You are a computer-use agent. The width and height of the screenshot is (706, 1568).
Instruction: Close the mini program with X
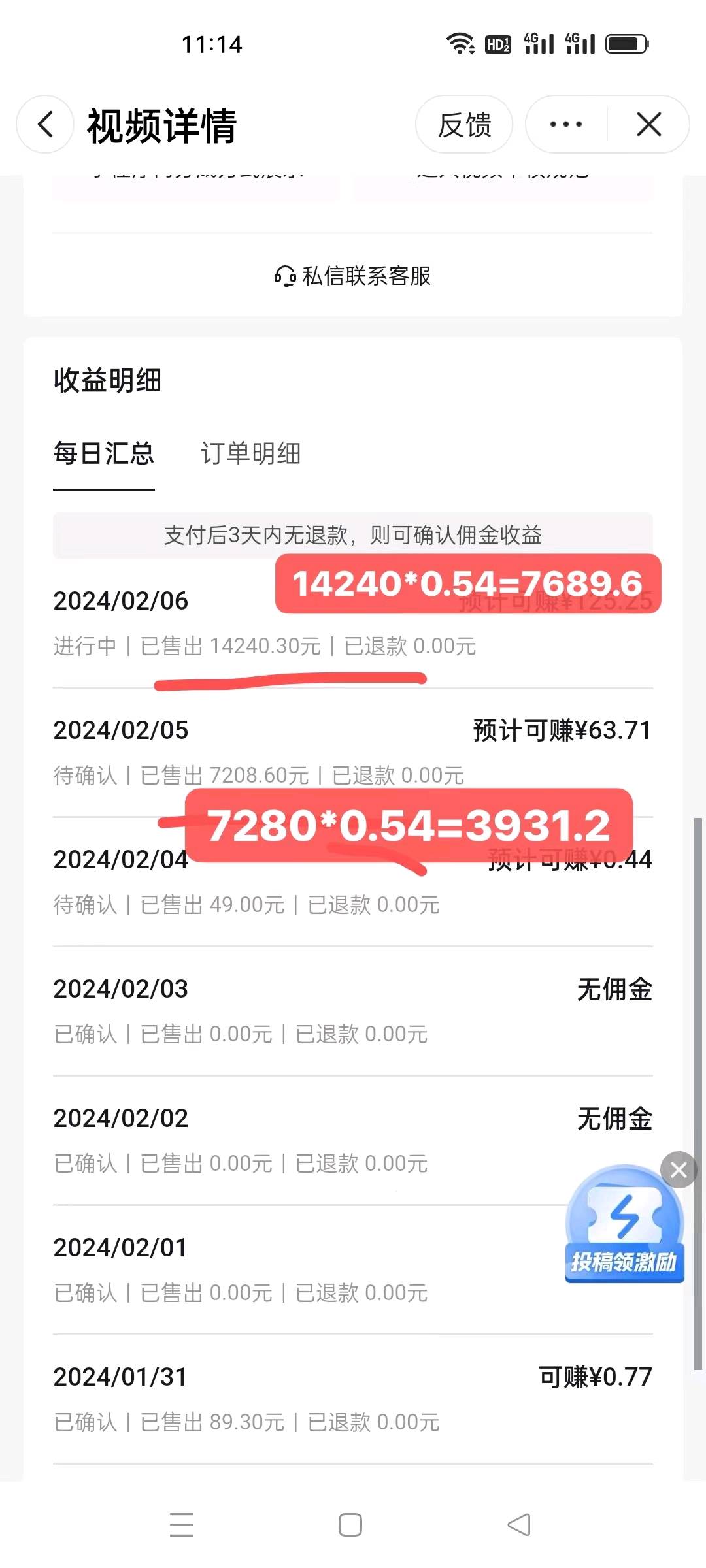point(648,124)
